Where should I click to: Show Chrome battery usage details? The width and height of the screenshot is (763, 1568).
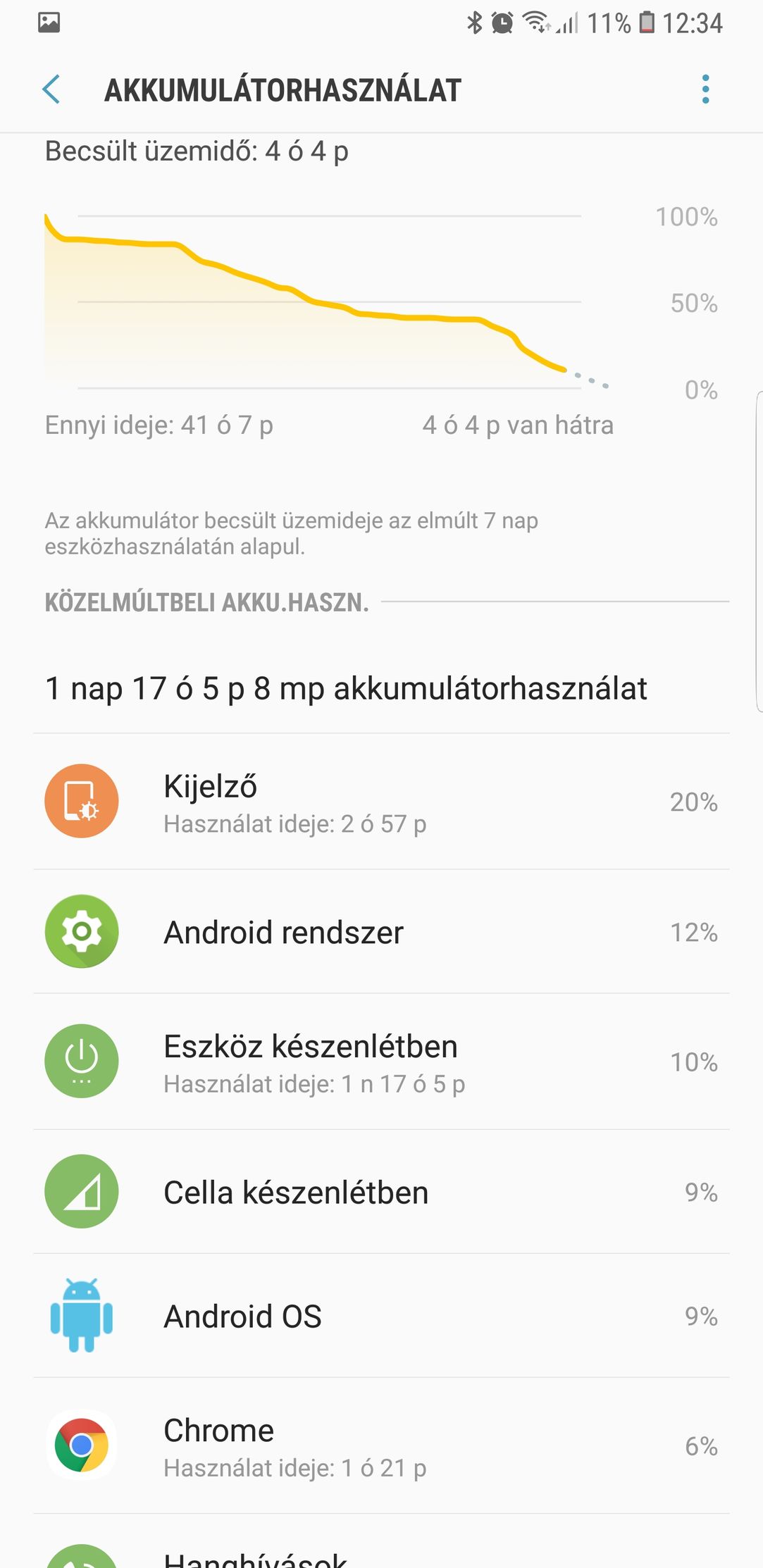pos(381,1445)
